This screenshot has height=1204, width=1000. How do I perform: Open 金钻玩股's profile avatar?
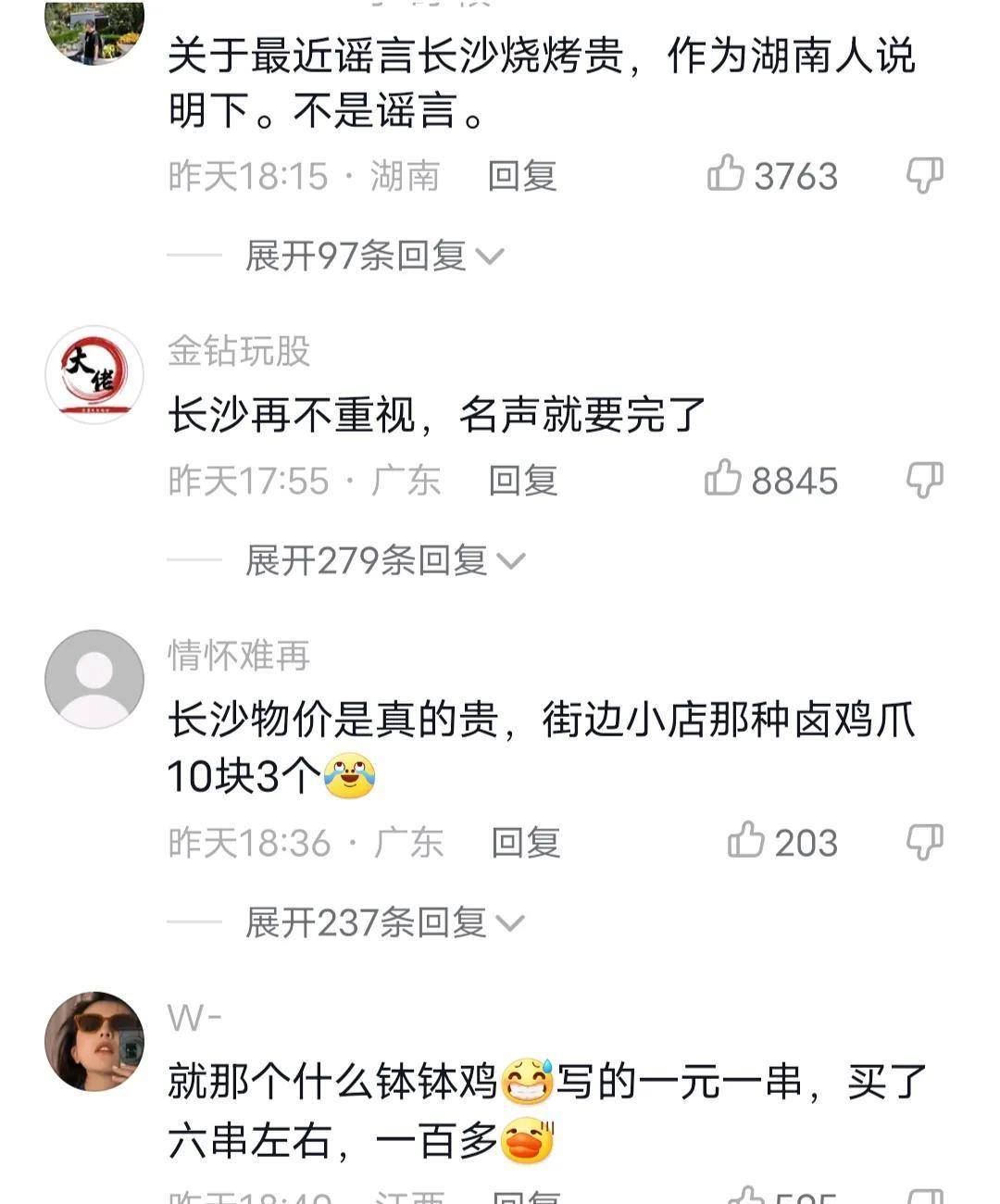coord(94,374)
